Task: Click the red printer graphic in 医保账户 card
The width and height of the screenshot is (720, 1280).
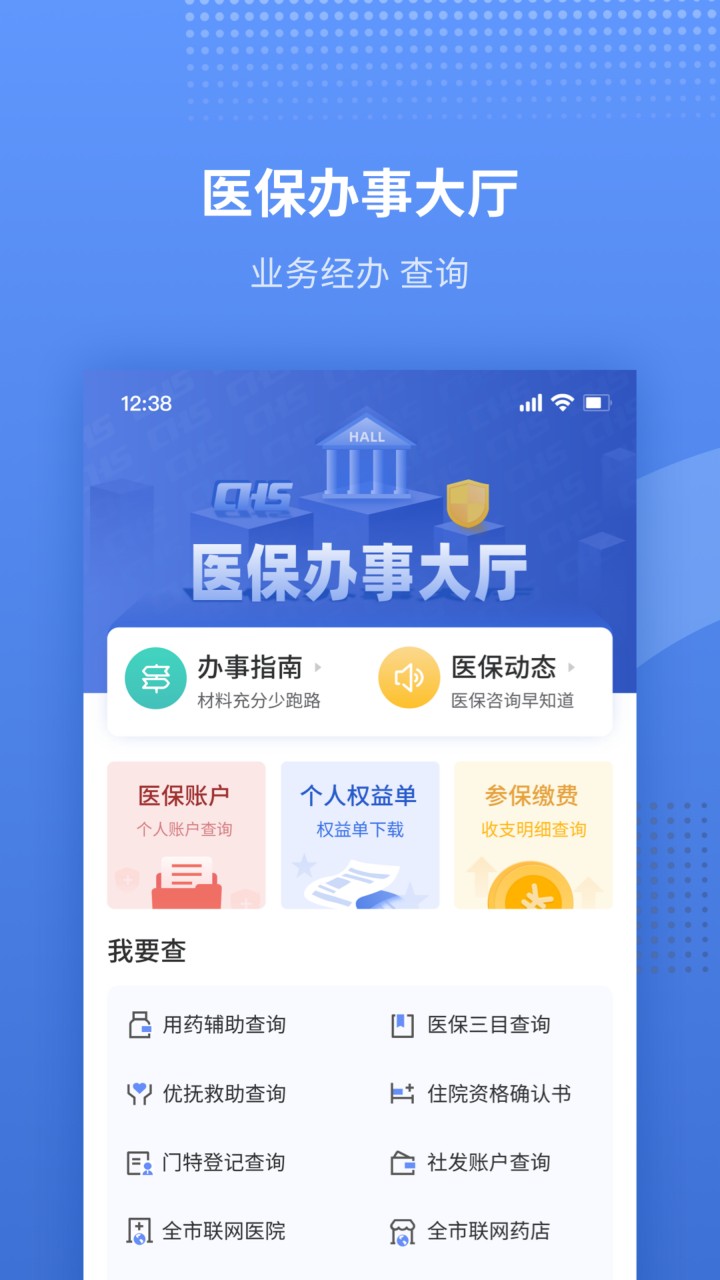Action: (185, 884)
